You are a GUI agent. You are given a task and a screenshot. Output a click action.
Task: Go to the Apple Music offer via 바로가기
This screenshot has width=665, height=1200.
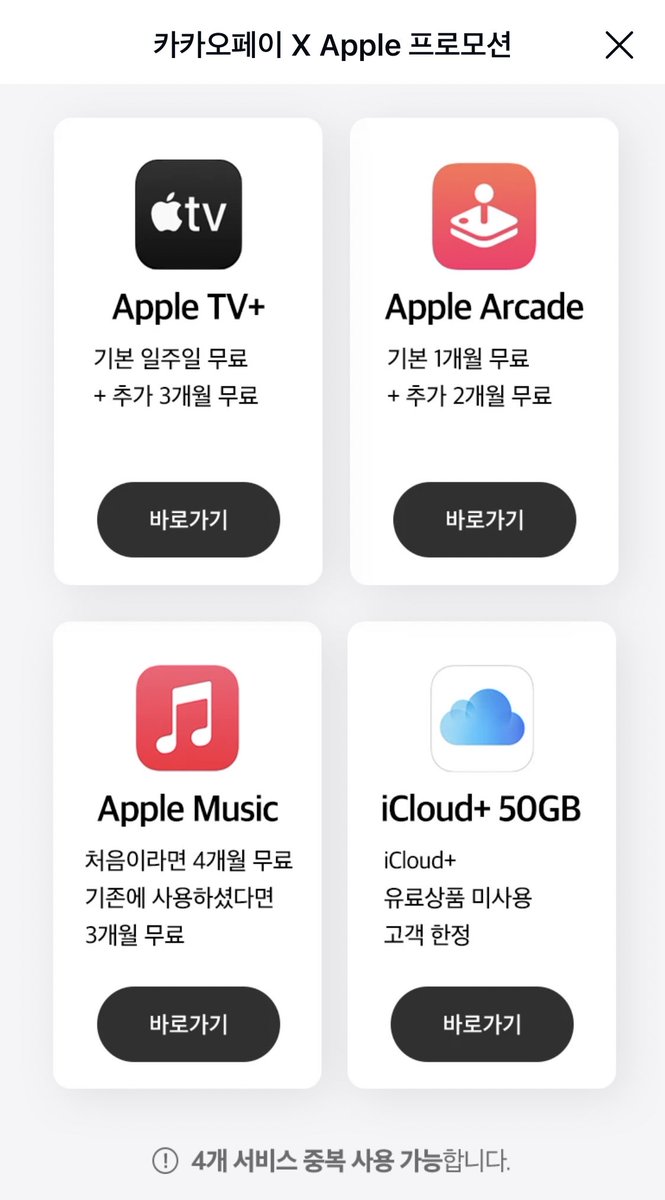(188, 1024)
